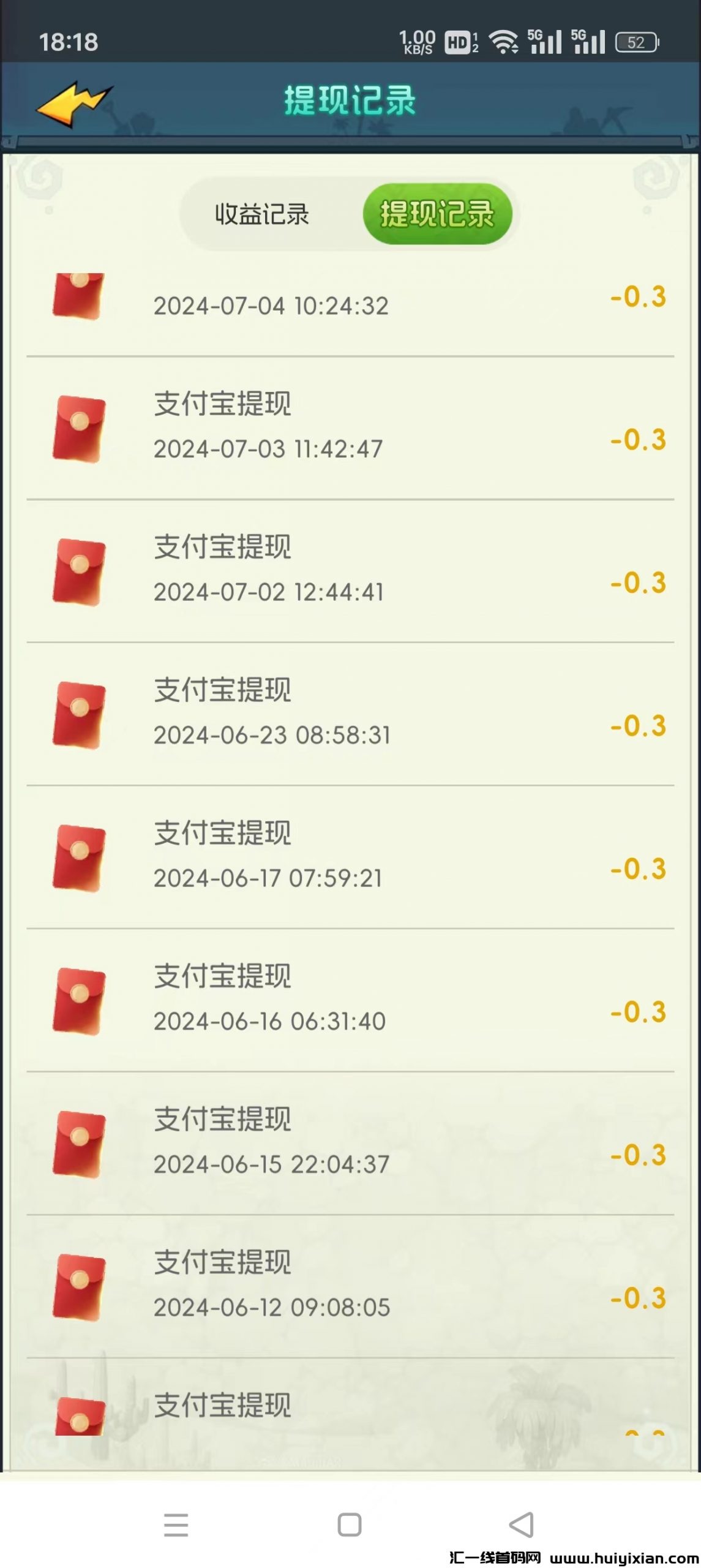This screenshot has width=701, height=1568.
Task: Click the 提现记录 page title
Action: point(350,101)
